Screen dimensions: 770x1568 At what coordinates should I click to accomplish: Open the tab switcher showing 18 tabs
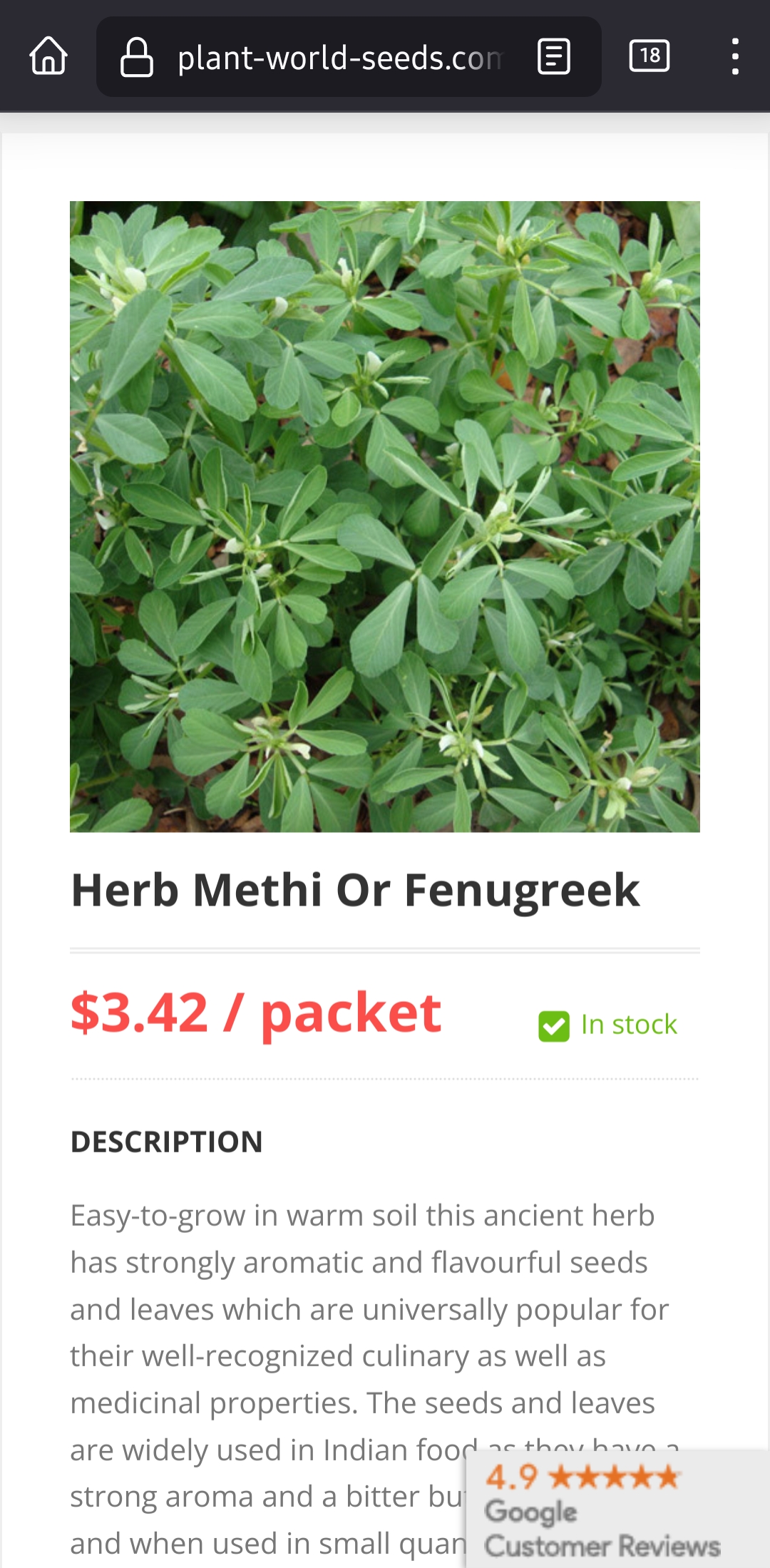coord(649,56)
